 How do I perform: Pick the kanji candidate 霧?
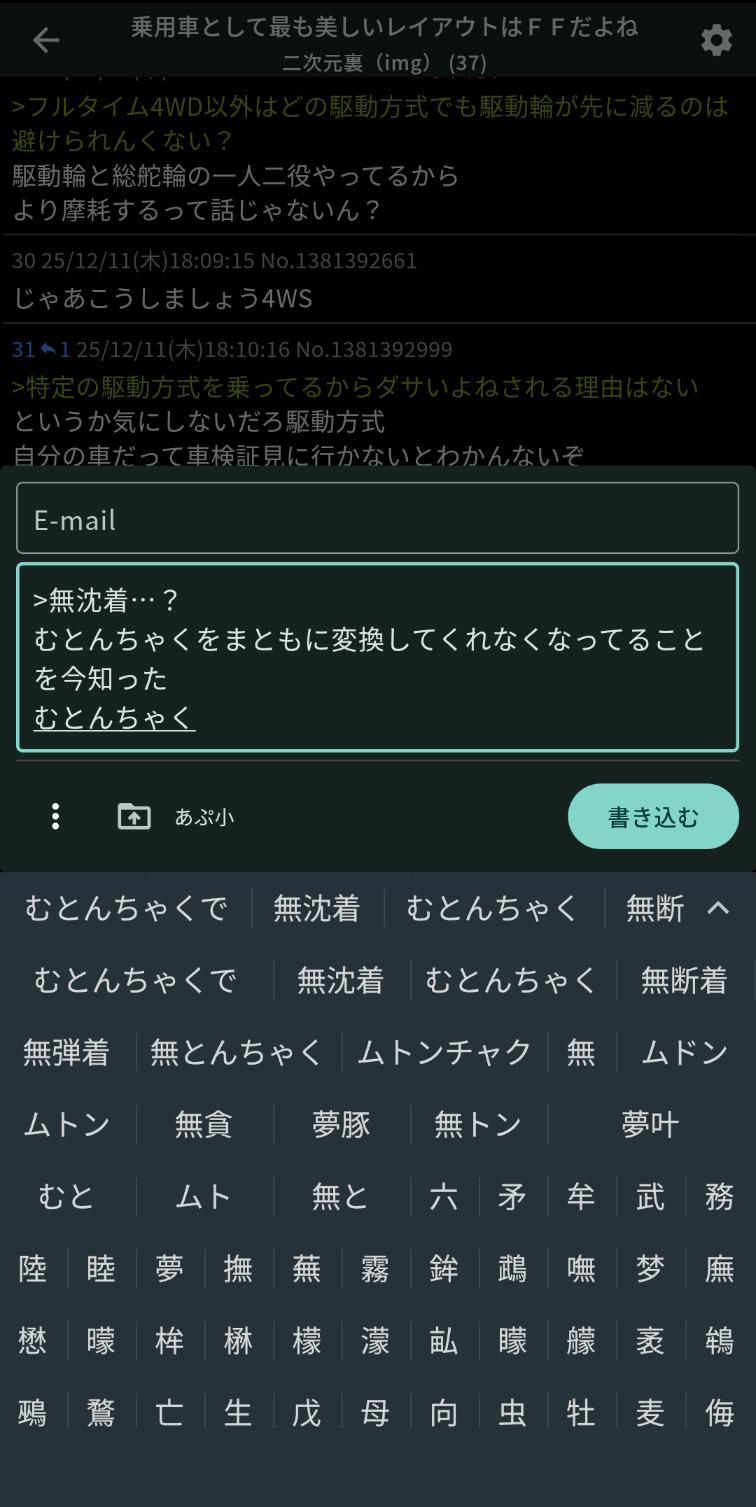pos(375,1268)
